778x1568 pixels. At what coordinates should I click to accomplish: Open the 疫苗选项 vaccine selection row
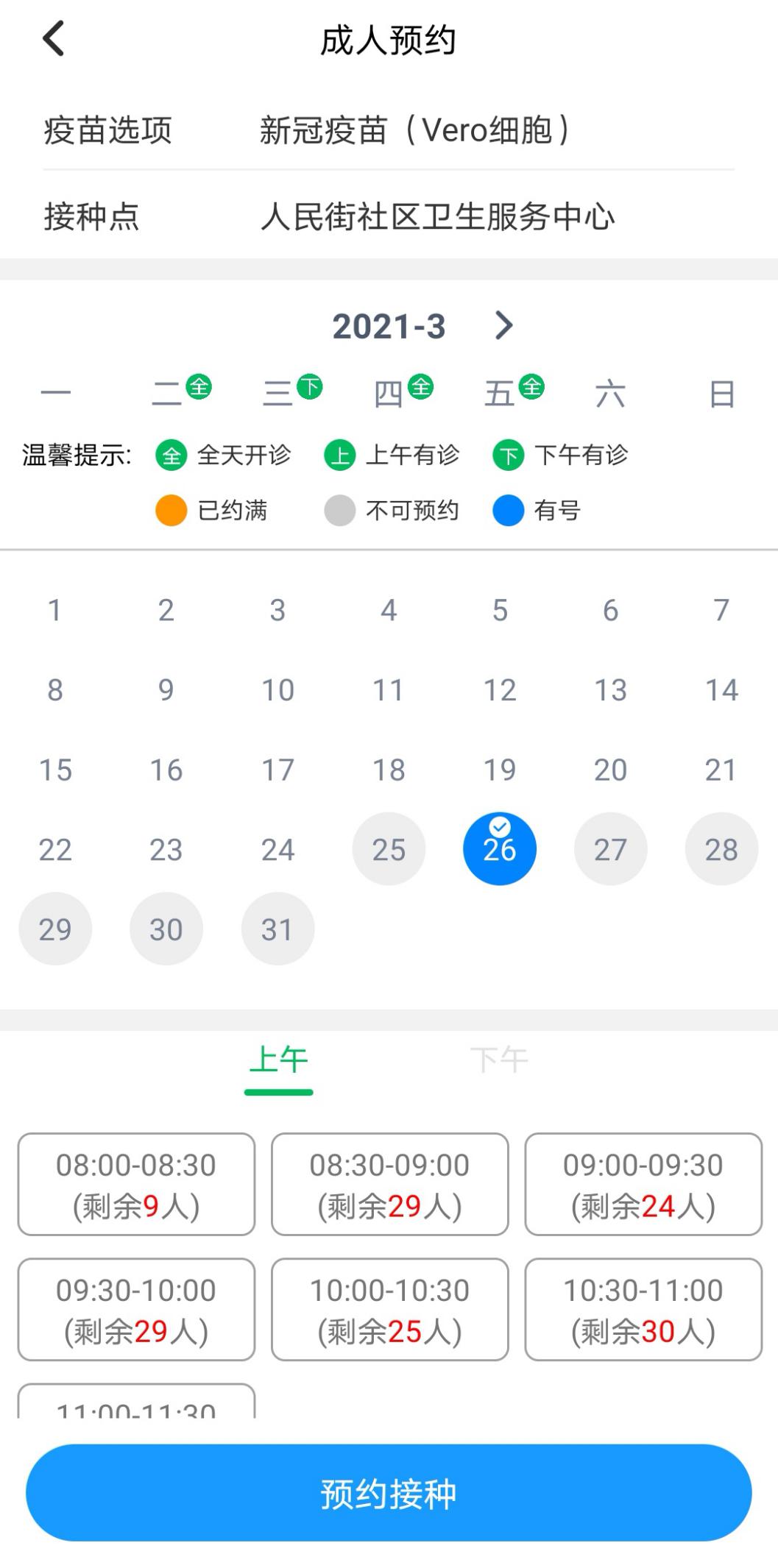point(389,130)
